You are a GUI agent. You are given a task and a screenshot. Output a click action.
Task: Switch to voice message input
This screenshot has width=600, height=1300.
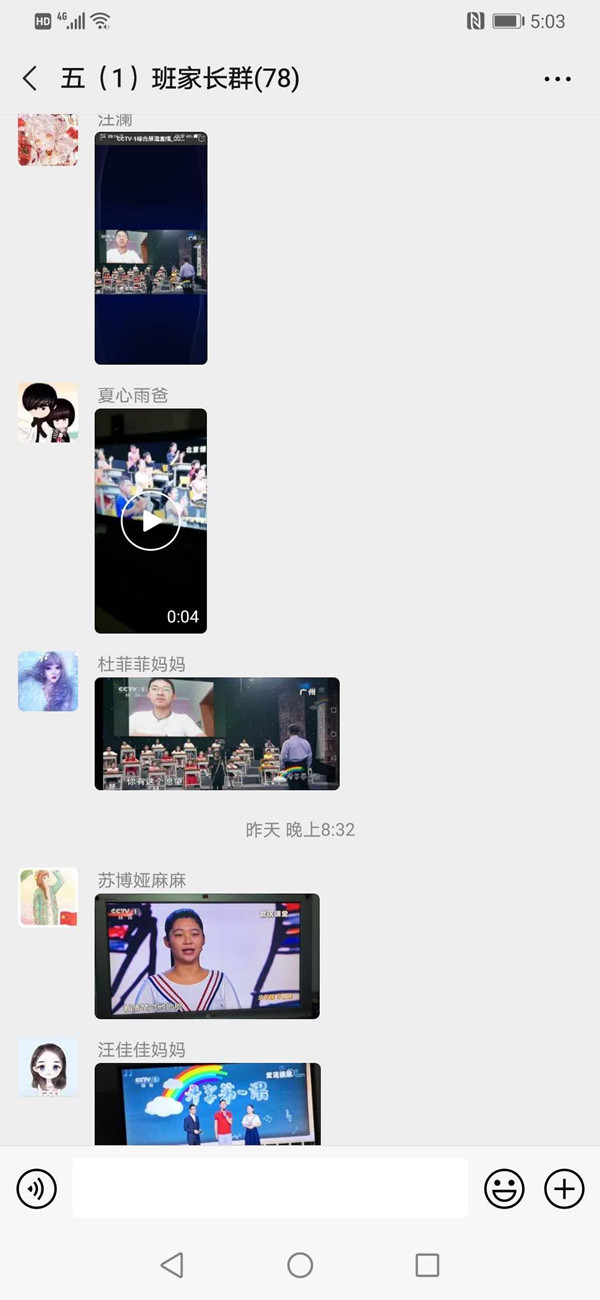[37, 1189]
